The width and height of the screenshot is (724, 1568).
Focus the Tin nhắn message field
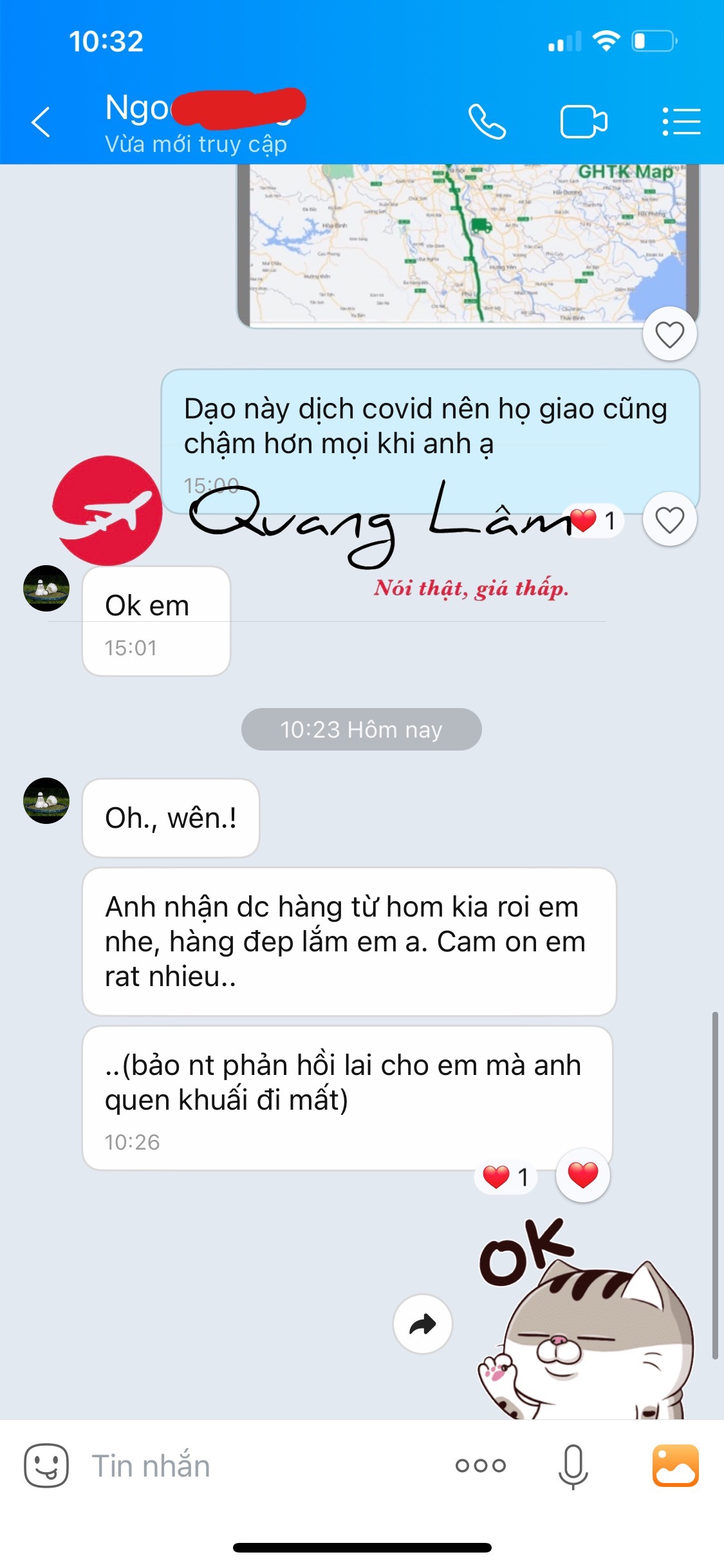point(257,1466)
